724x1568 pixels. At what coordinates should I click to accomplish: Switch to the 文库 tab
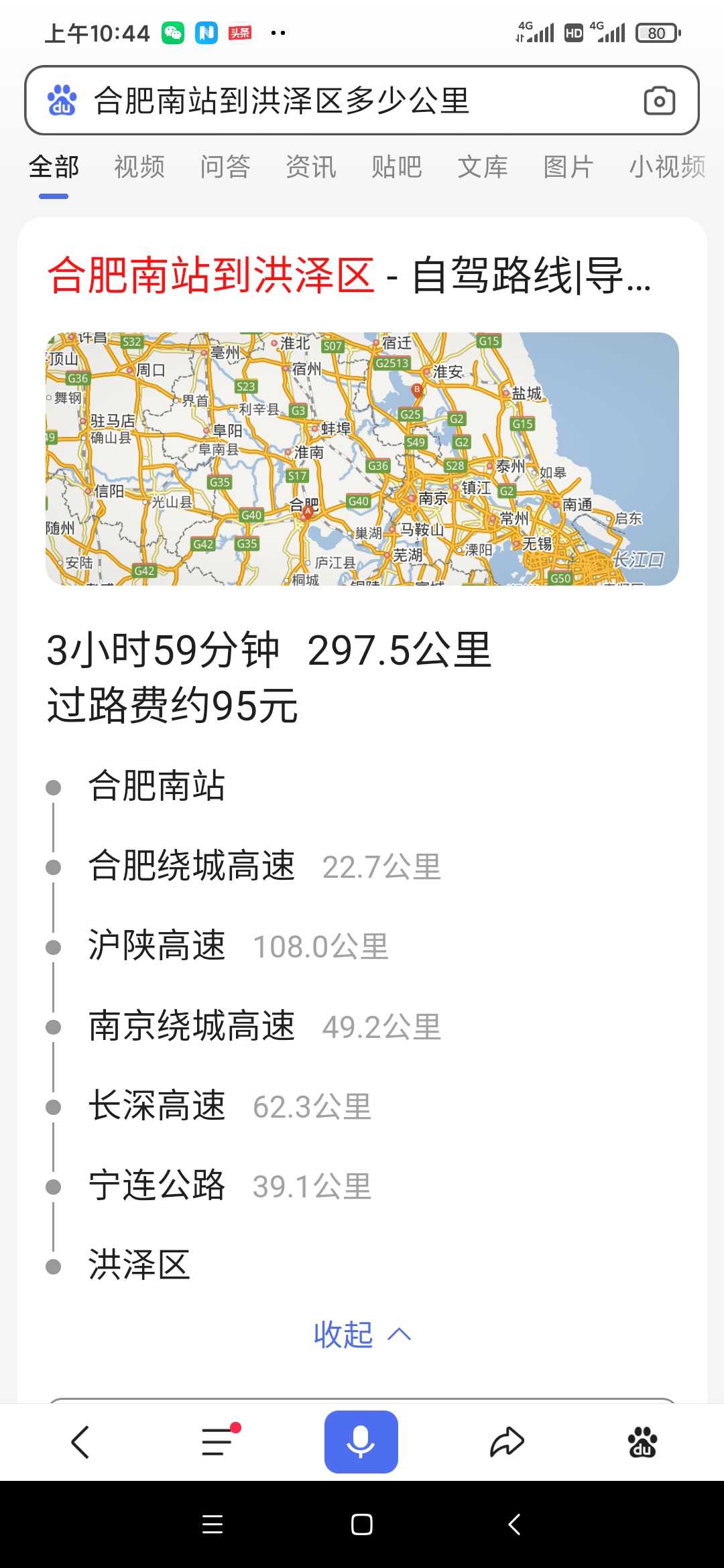coord(483,167)
